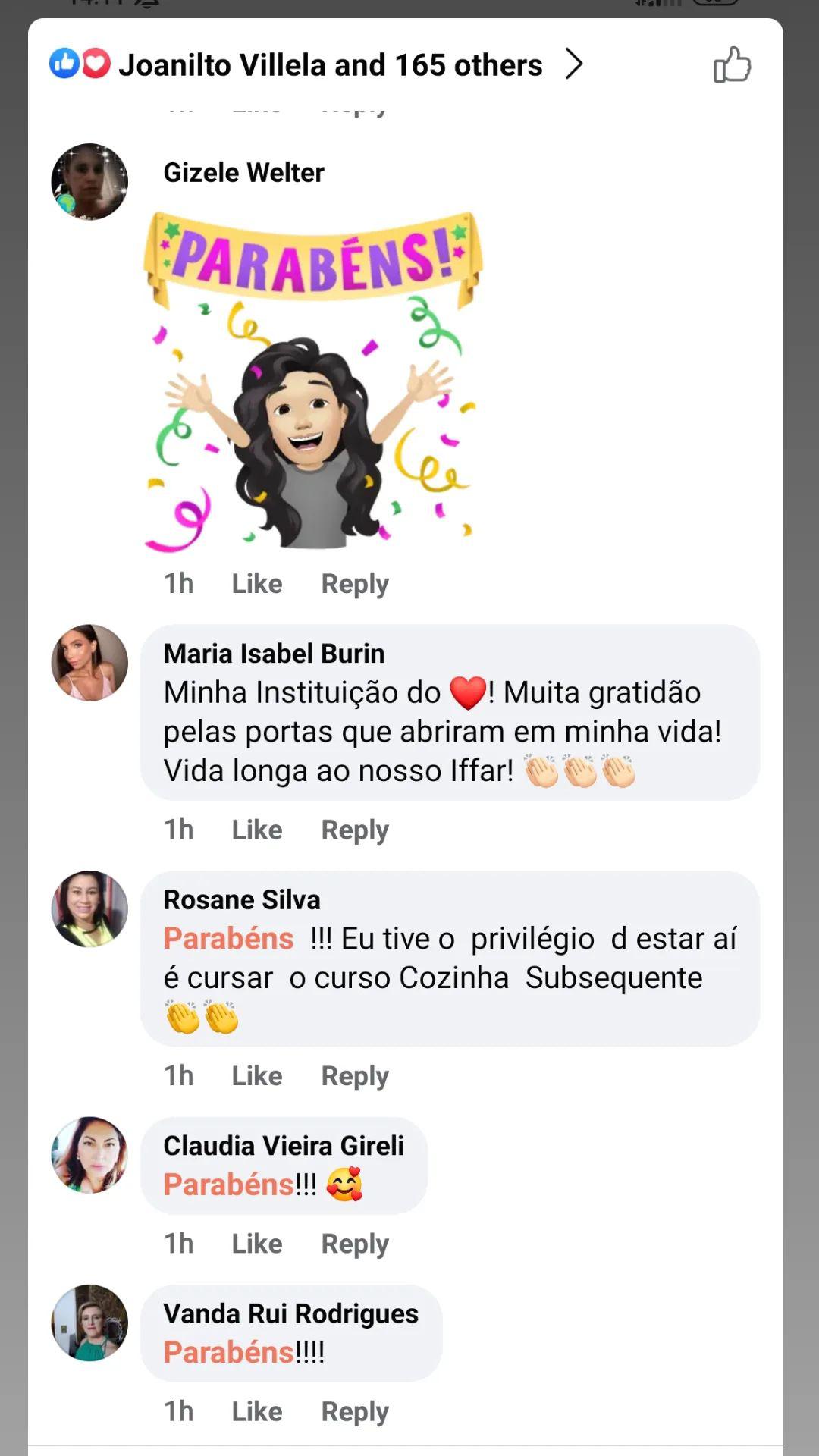Screen dimensions: 819x1456
Task: Open Maria Isabel Burin's profile name
Action: point(274,654)
